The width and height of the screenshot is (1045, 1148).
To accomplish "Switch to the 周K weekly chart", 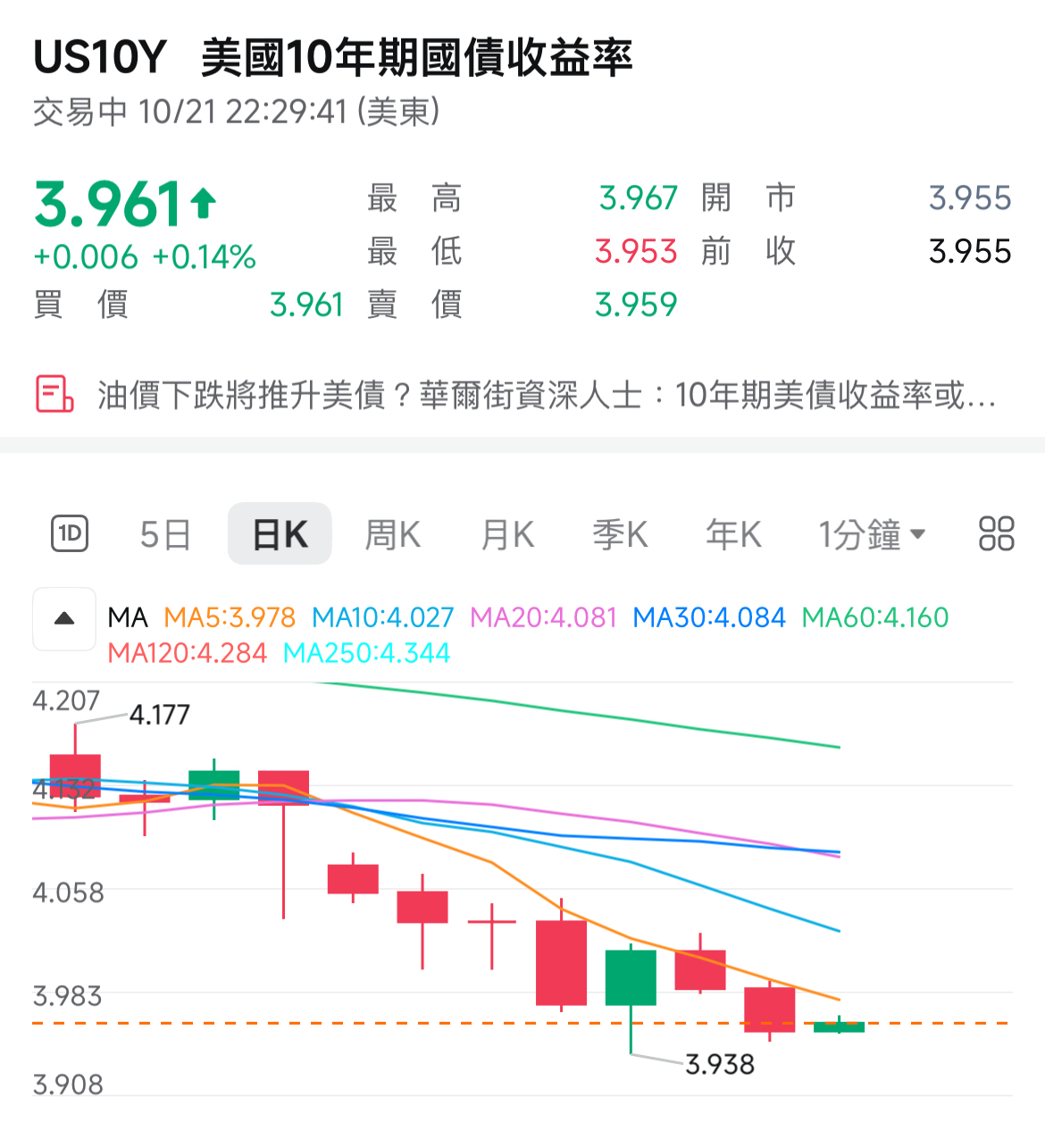I will pyautogui.click(x=392, y=534).
